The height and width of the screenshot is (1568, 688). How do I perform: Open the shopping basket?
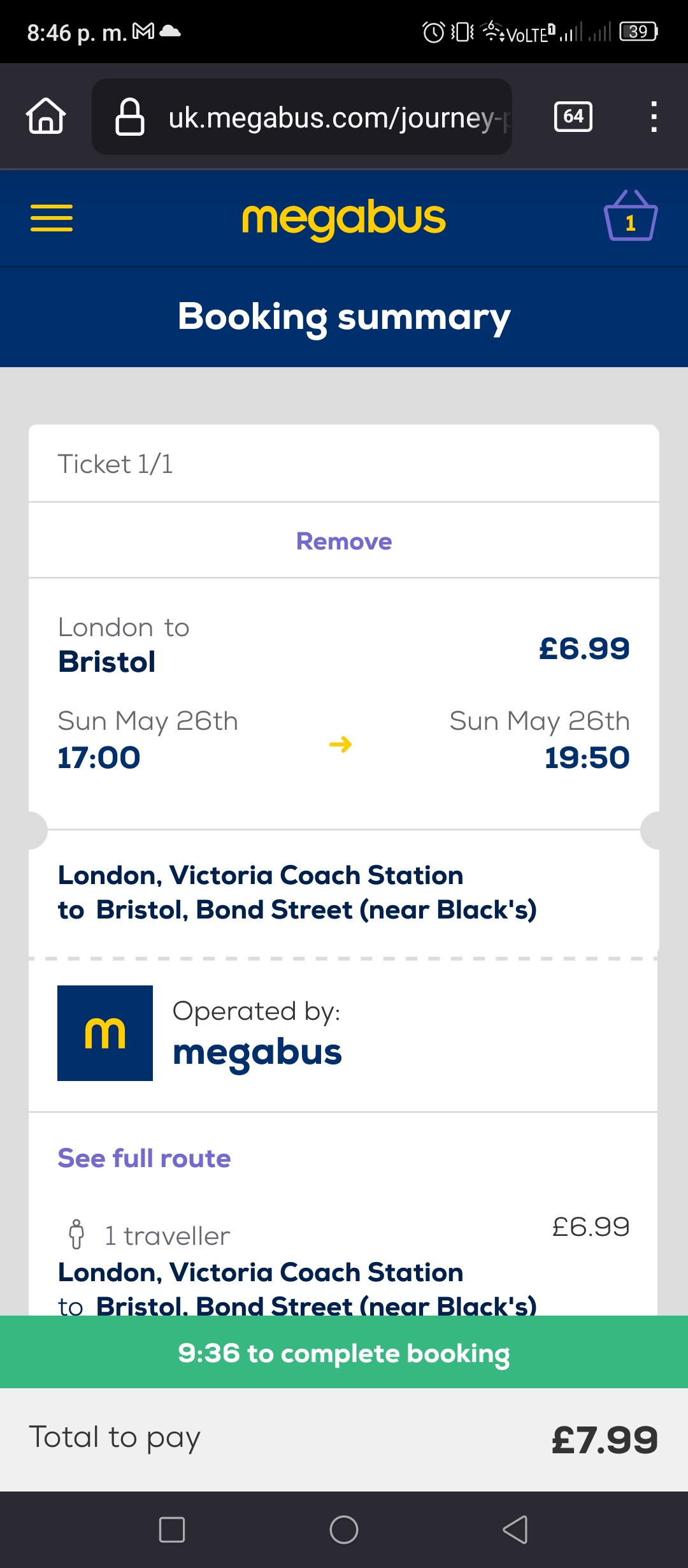630,215
